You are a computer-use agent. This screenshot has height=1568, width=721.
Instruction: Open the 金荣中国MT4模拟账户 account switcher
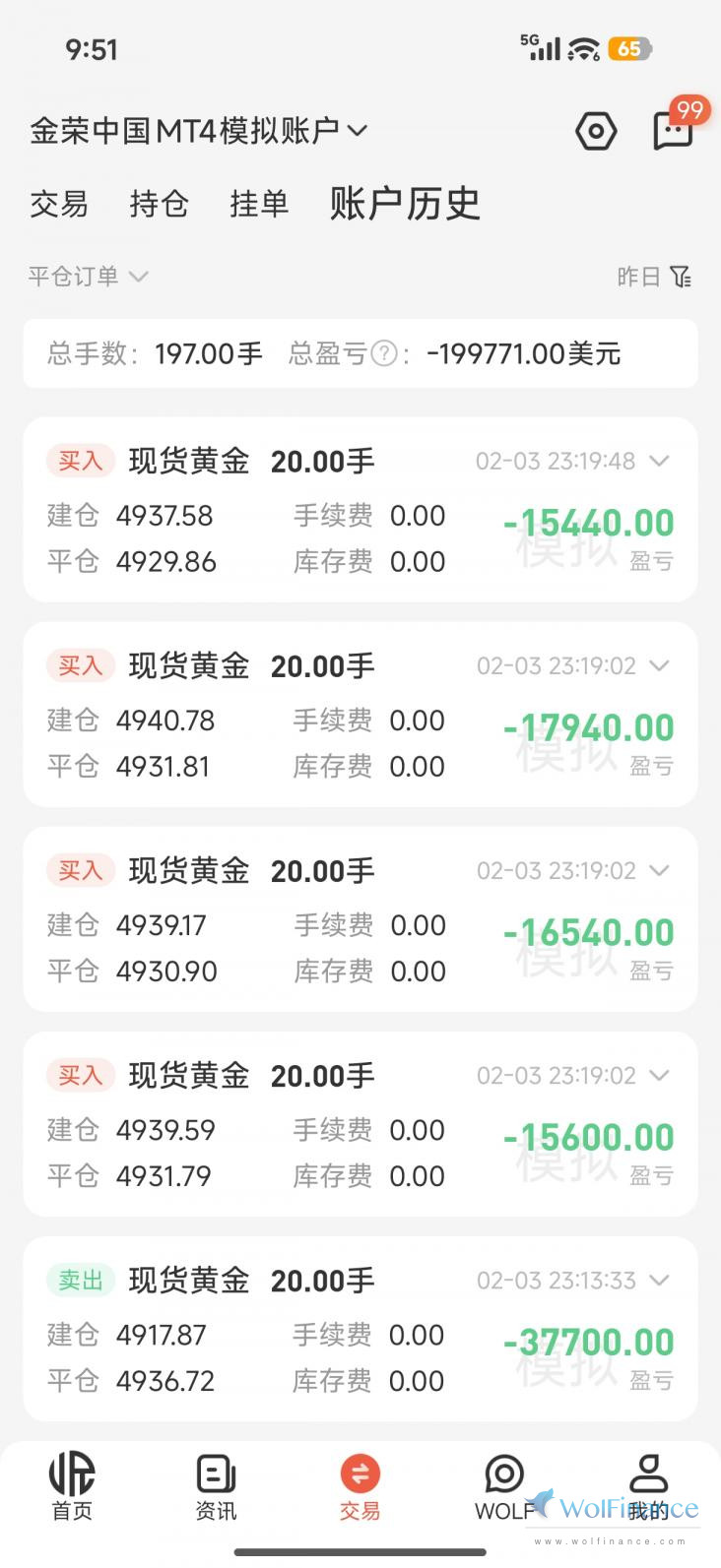(x=199, y=131)
